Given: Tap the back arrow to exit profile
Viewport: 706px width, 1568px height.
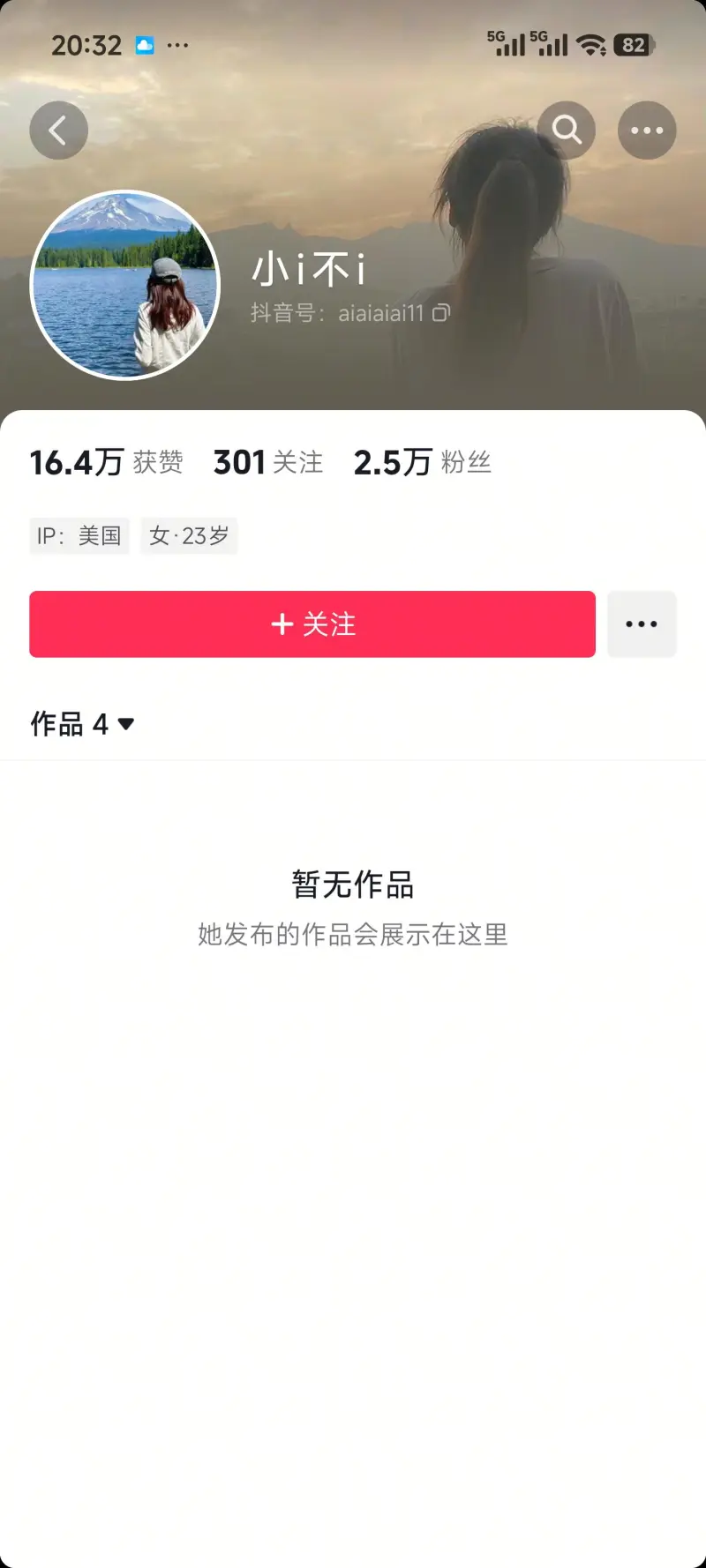Looking at the screenshot, I should pyautogui.click(x=58, y=130).
